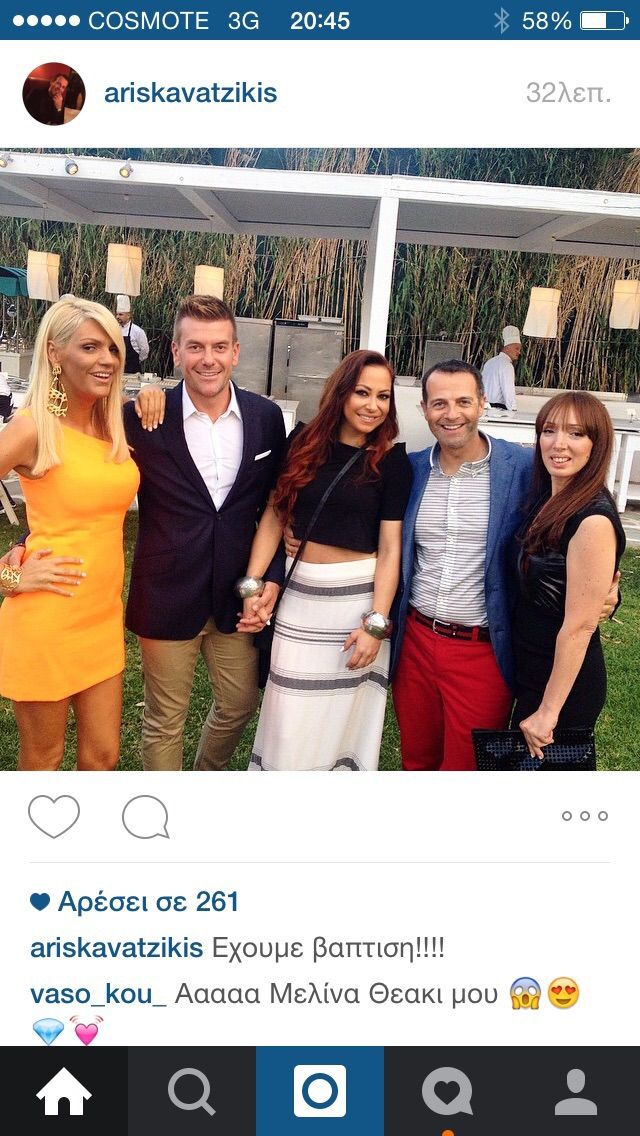Open your Profile tab
Viewport: 640px width, 1136px height.
click(x=576, y=1091)
